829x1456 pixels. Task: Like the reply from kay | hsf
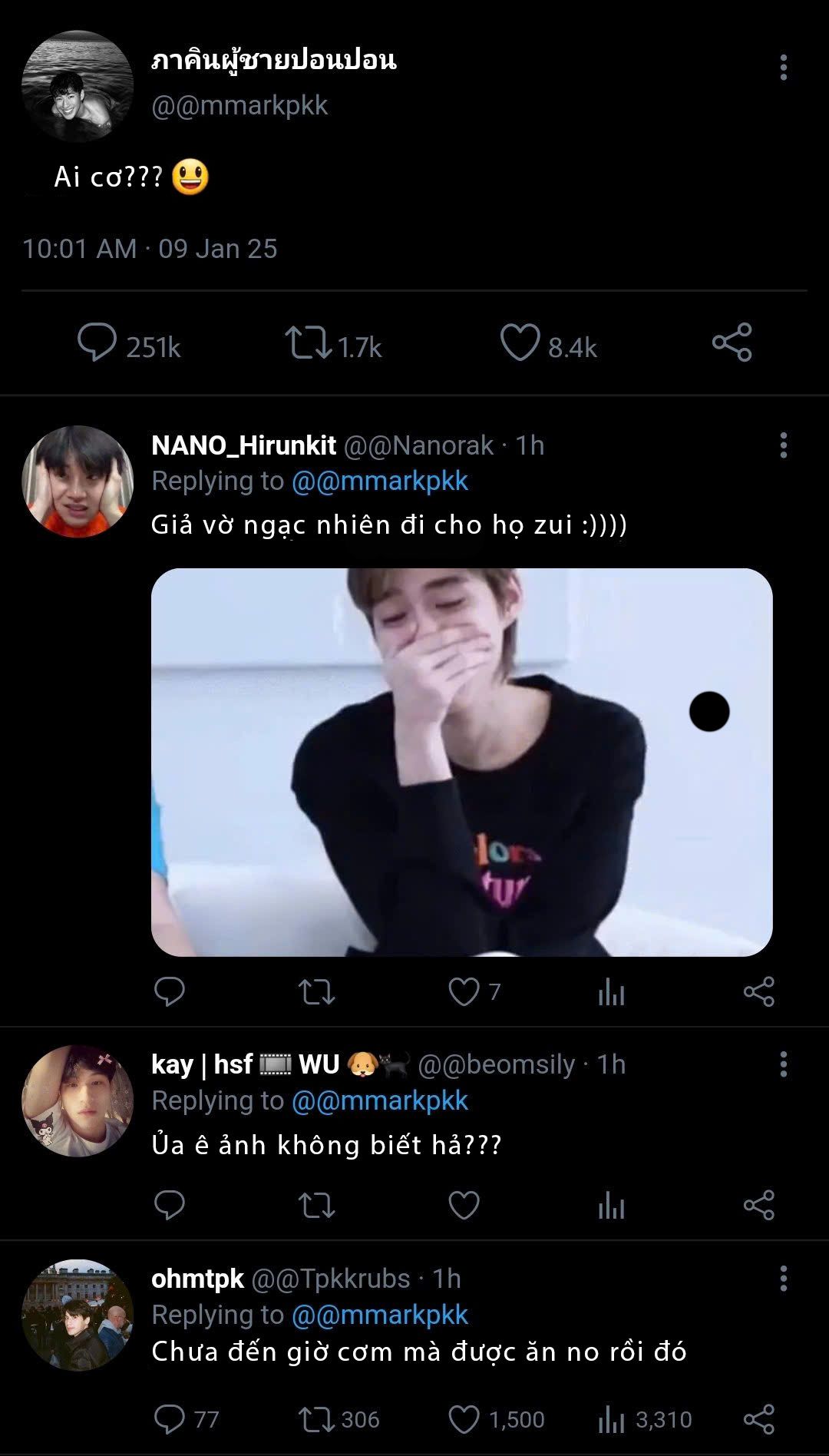click(x=464, y=1205)
